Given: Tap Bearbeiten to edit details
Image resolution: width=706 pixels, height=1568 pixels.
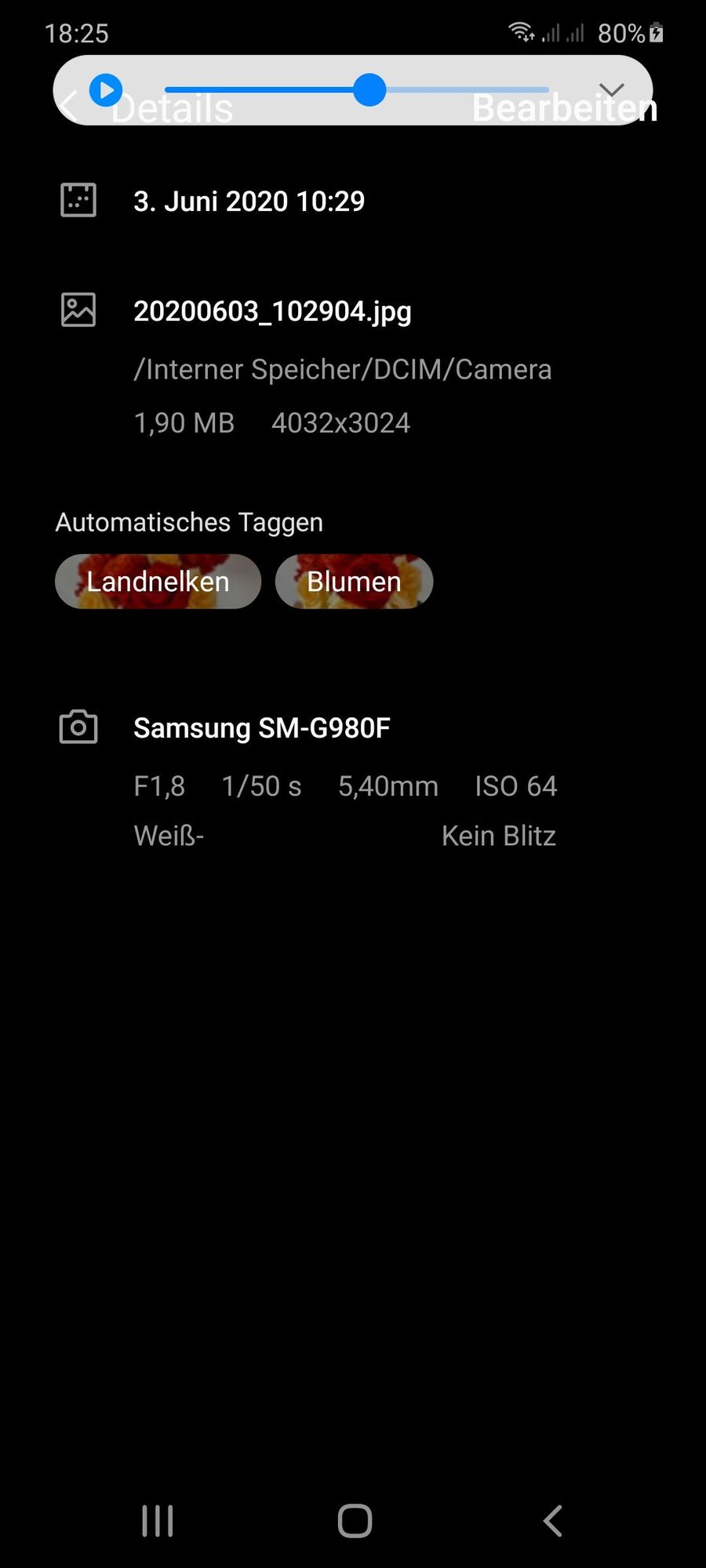Looking at the screenshot, I should pyautogui.click(x=564, y=109).
